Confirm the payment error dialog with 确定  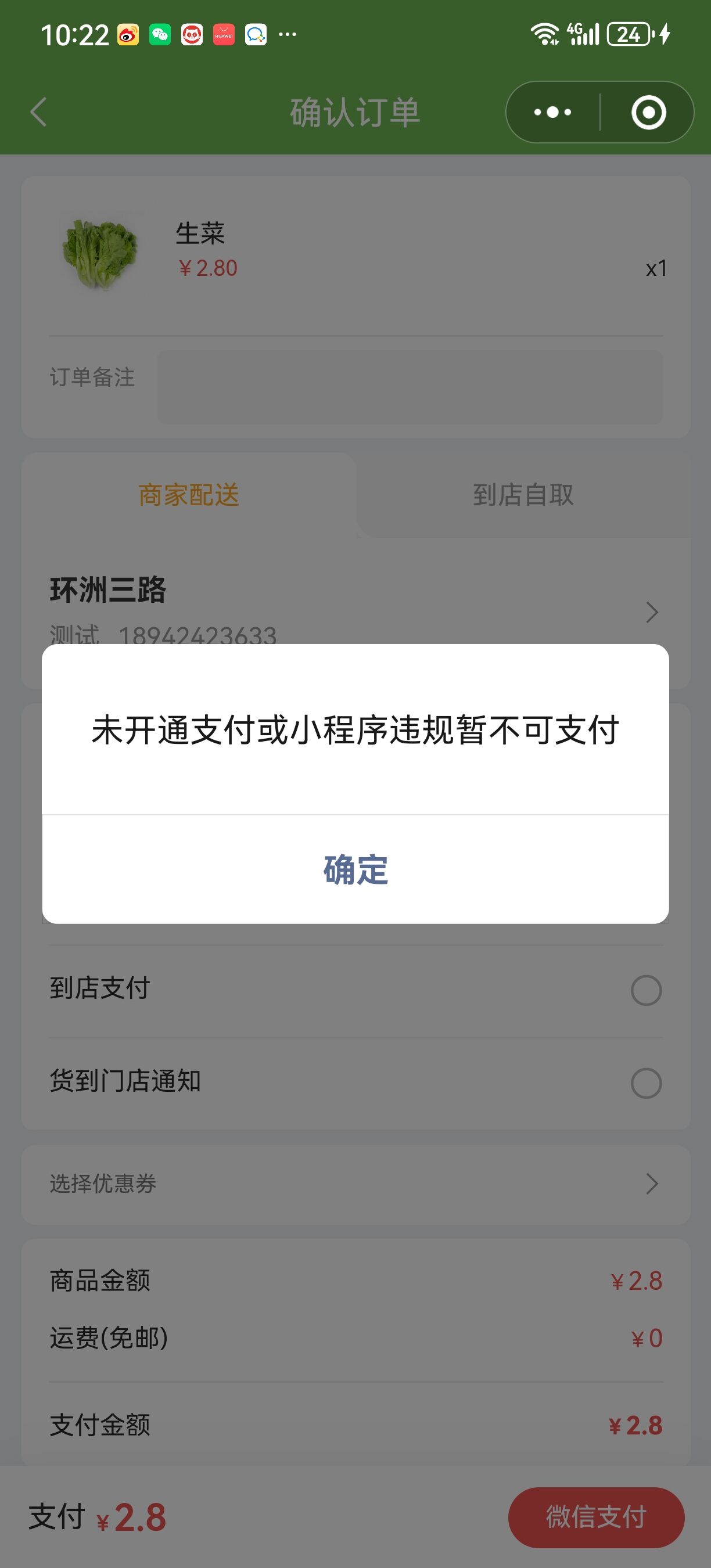click(x=355, y=869)
